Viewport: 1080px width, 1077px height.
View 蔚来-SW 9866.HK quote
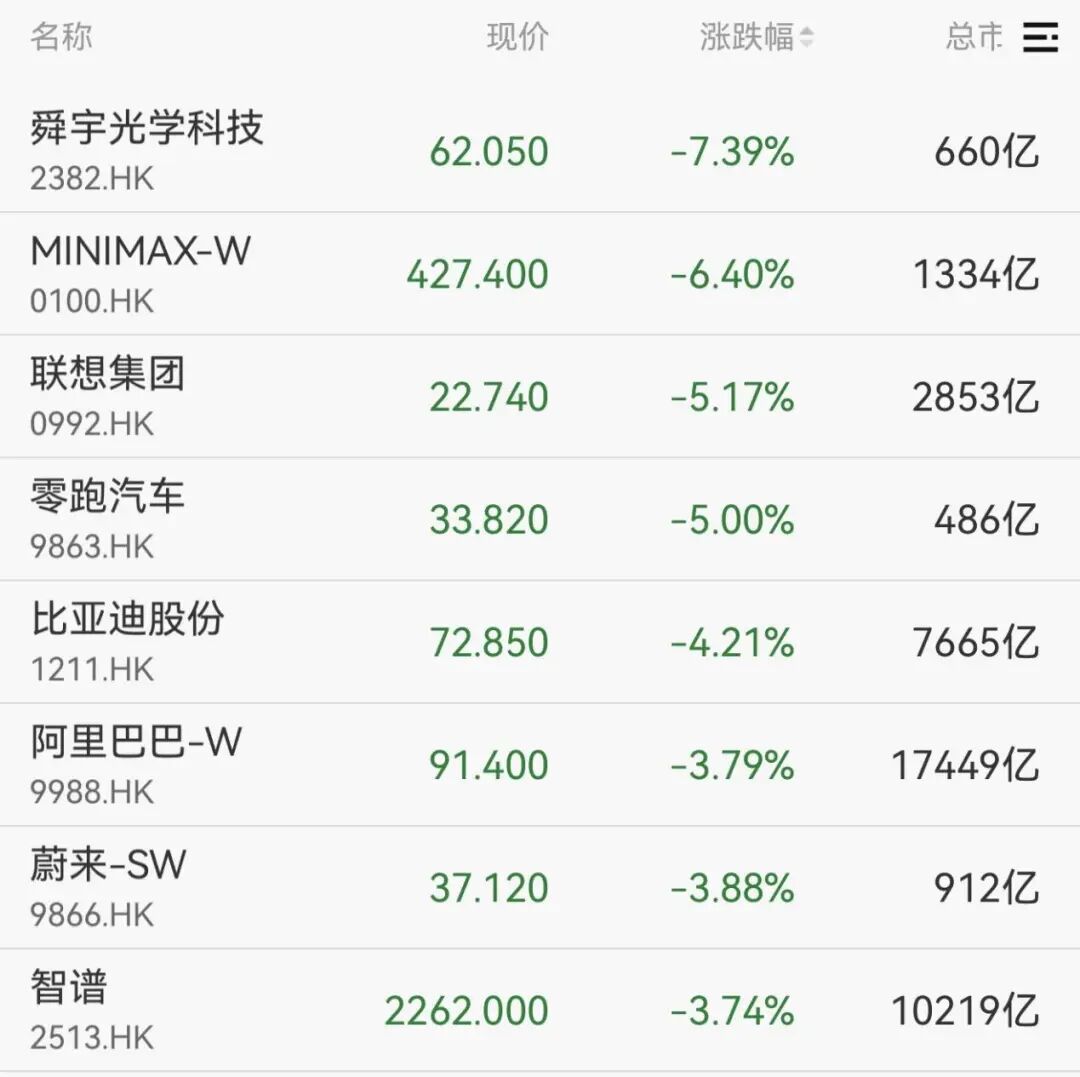point(540,888)
